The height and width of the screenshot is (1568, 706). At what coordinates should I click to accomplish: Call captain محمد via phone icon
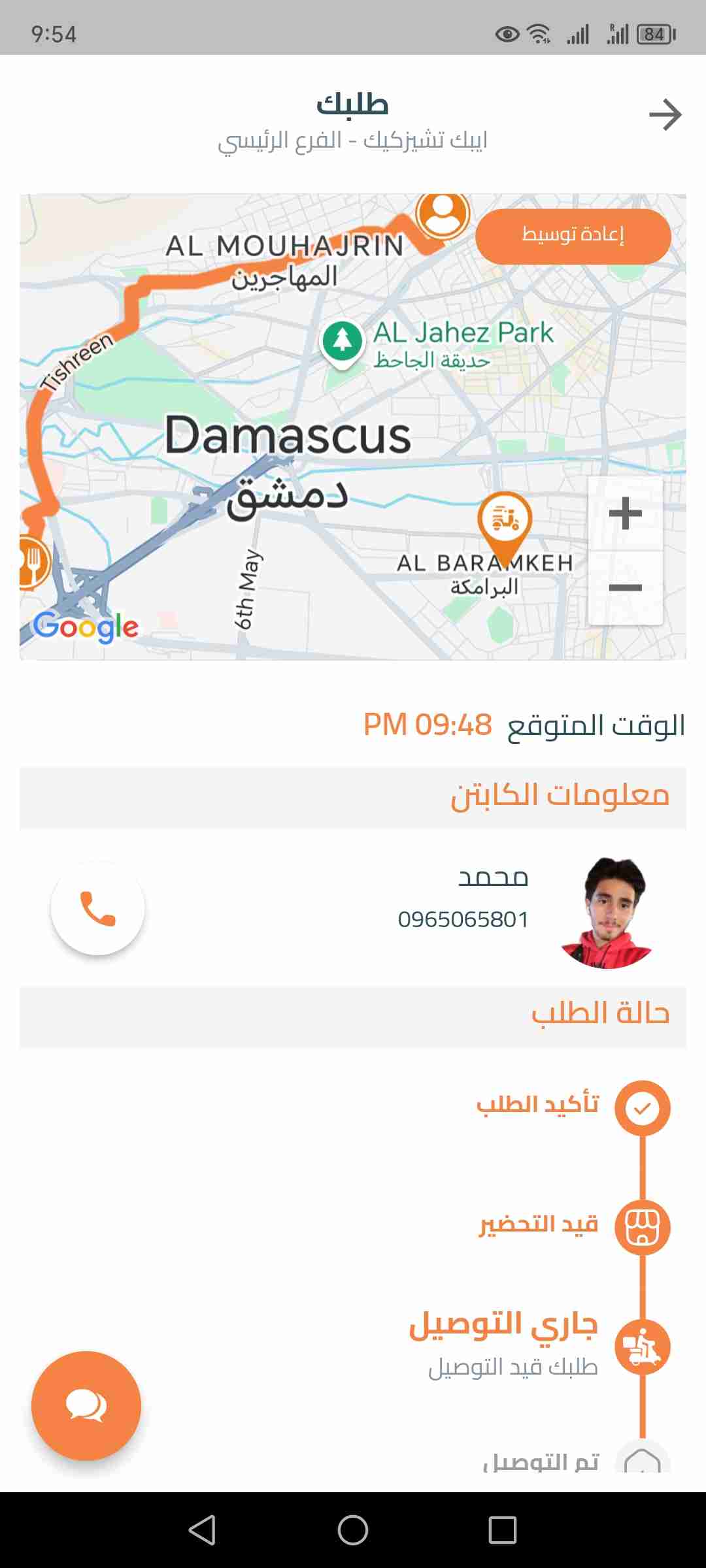[x=97, y=908]
